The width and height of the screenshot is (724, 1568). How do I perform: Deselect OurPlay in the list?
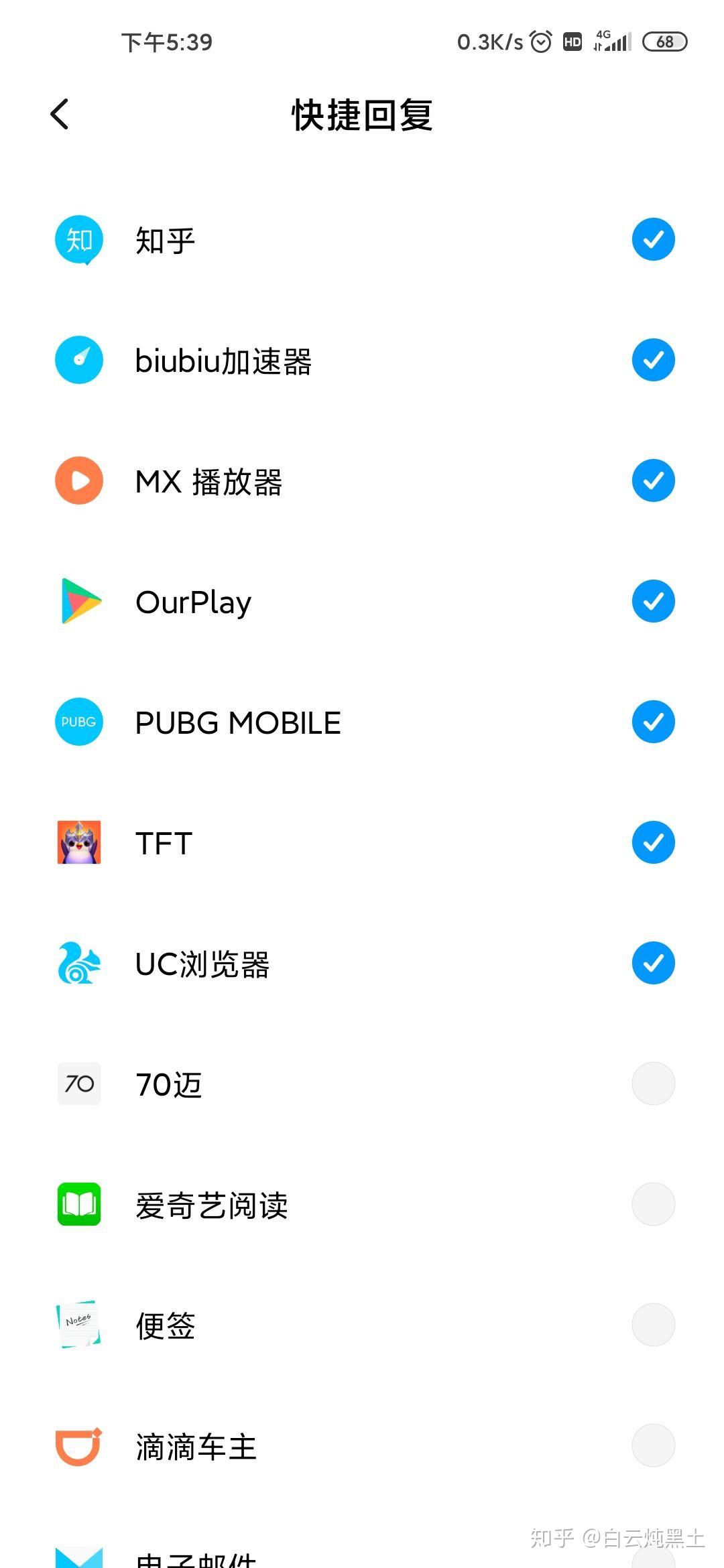pyautogui.click(x=653, y=601)
